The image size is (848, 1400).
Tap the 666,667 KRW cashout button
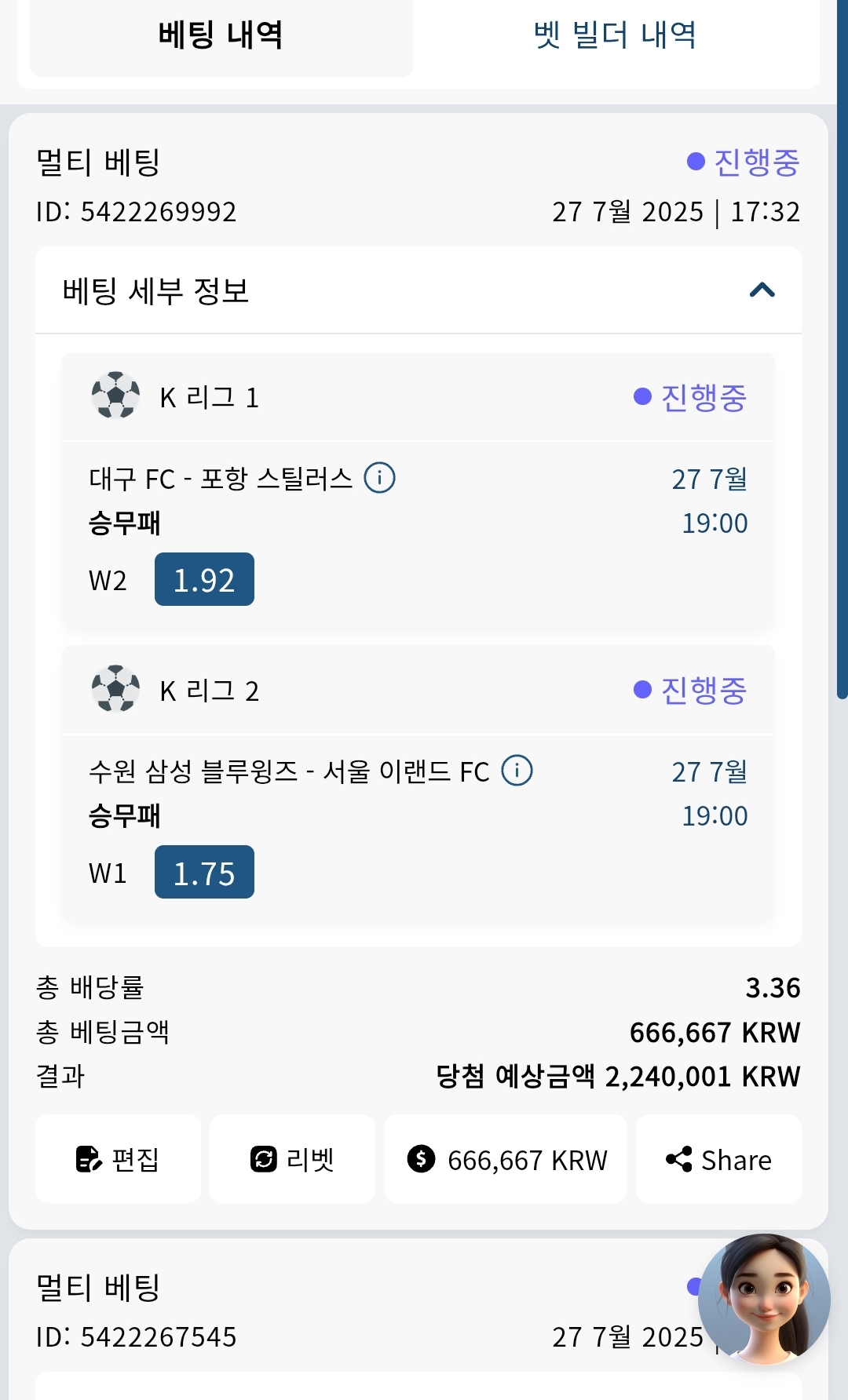[506, 1159]
